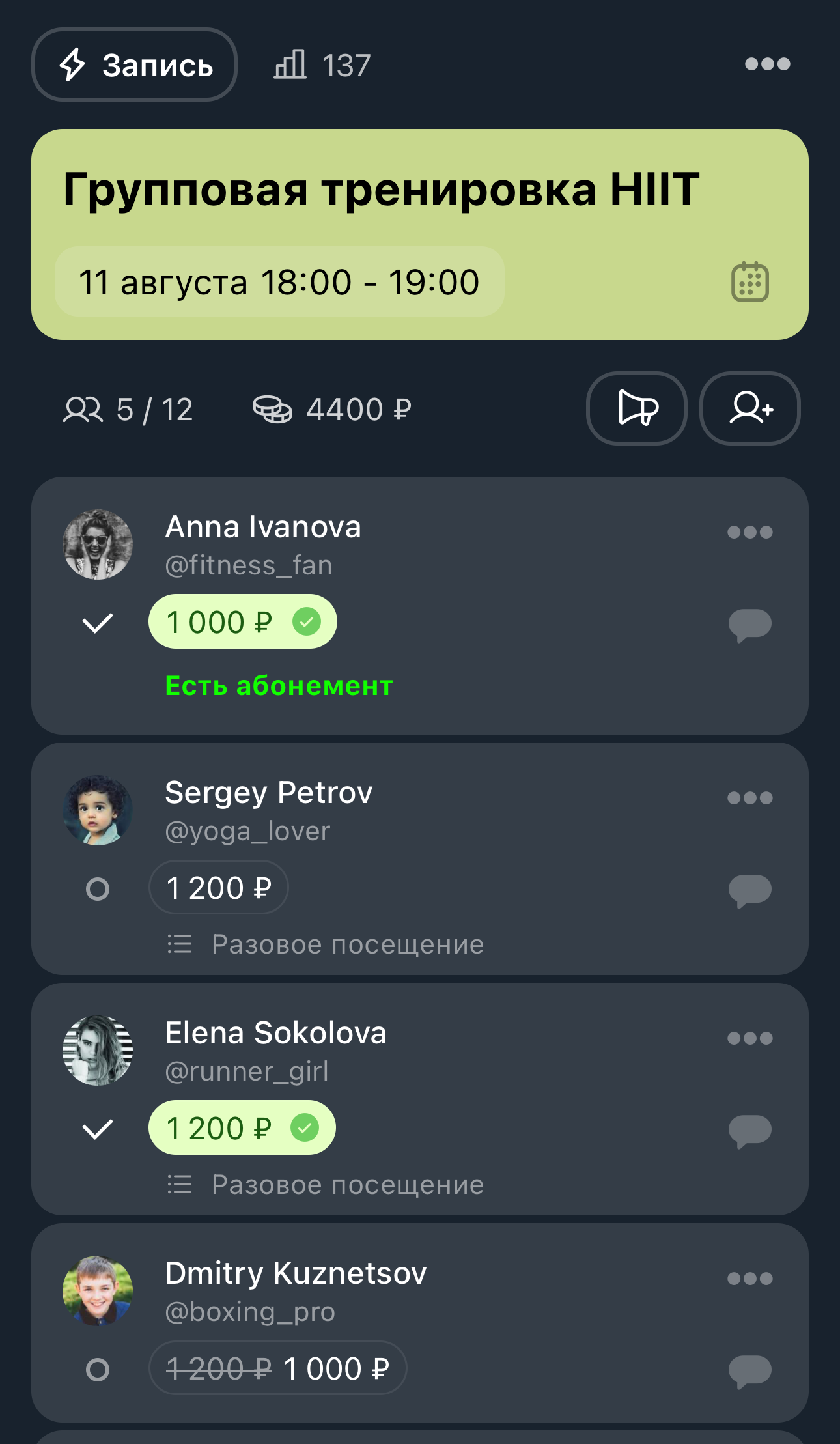Mark Dmitry Kuznetsov as attended
Viewport: 840px width, 1444px height.
click(x=98, y=1370)
